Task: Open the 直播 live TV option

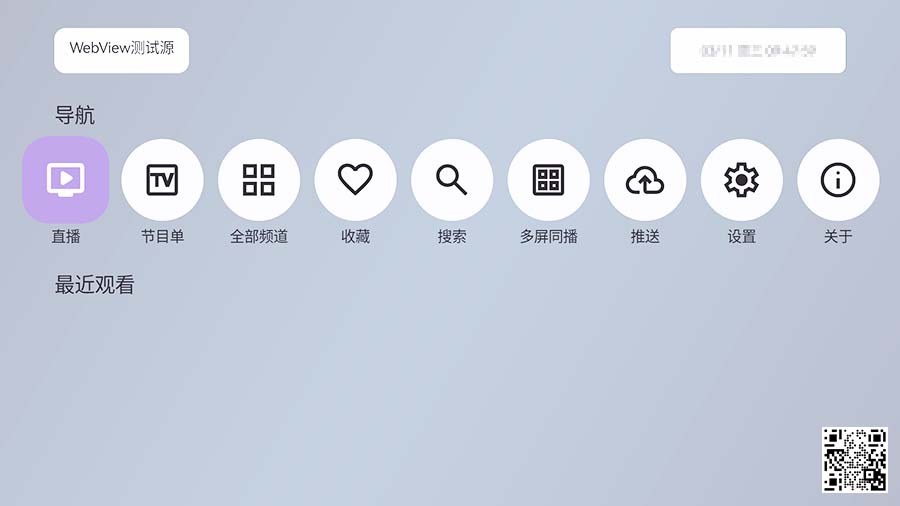Action: click(x=66, y=180)
